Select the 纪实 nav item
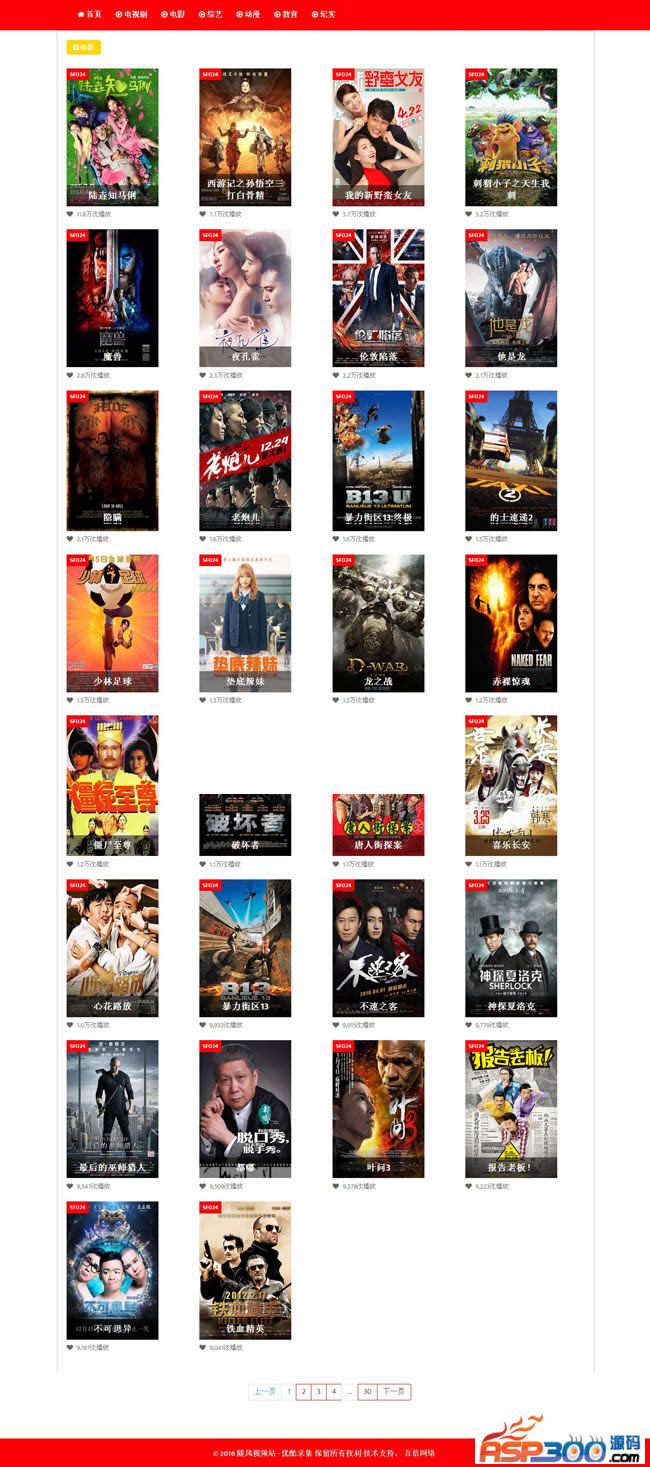 click(x=323, y=15)
